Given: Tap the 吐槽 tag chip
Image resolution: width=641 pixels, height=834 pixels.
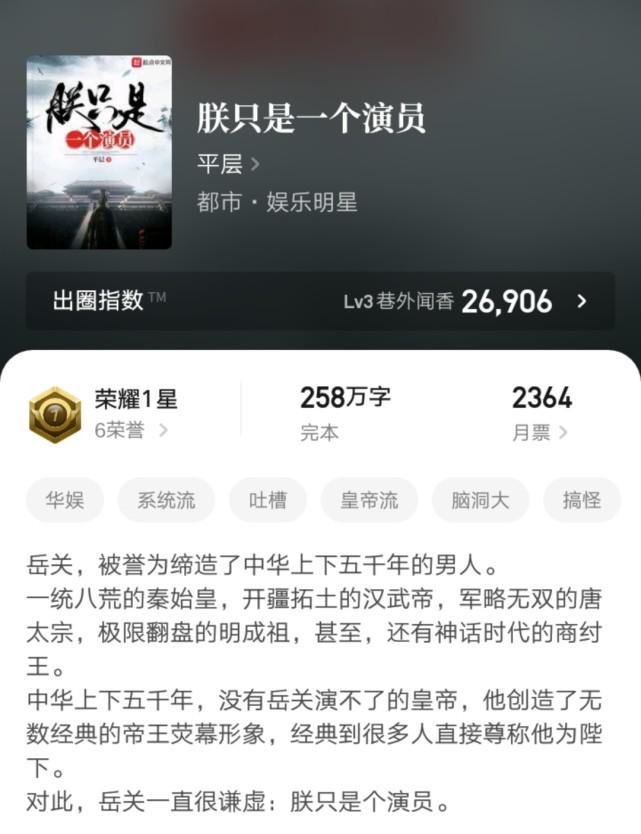Looking at the screenshot, I should pyautogui.click(x=268, y=500).
